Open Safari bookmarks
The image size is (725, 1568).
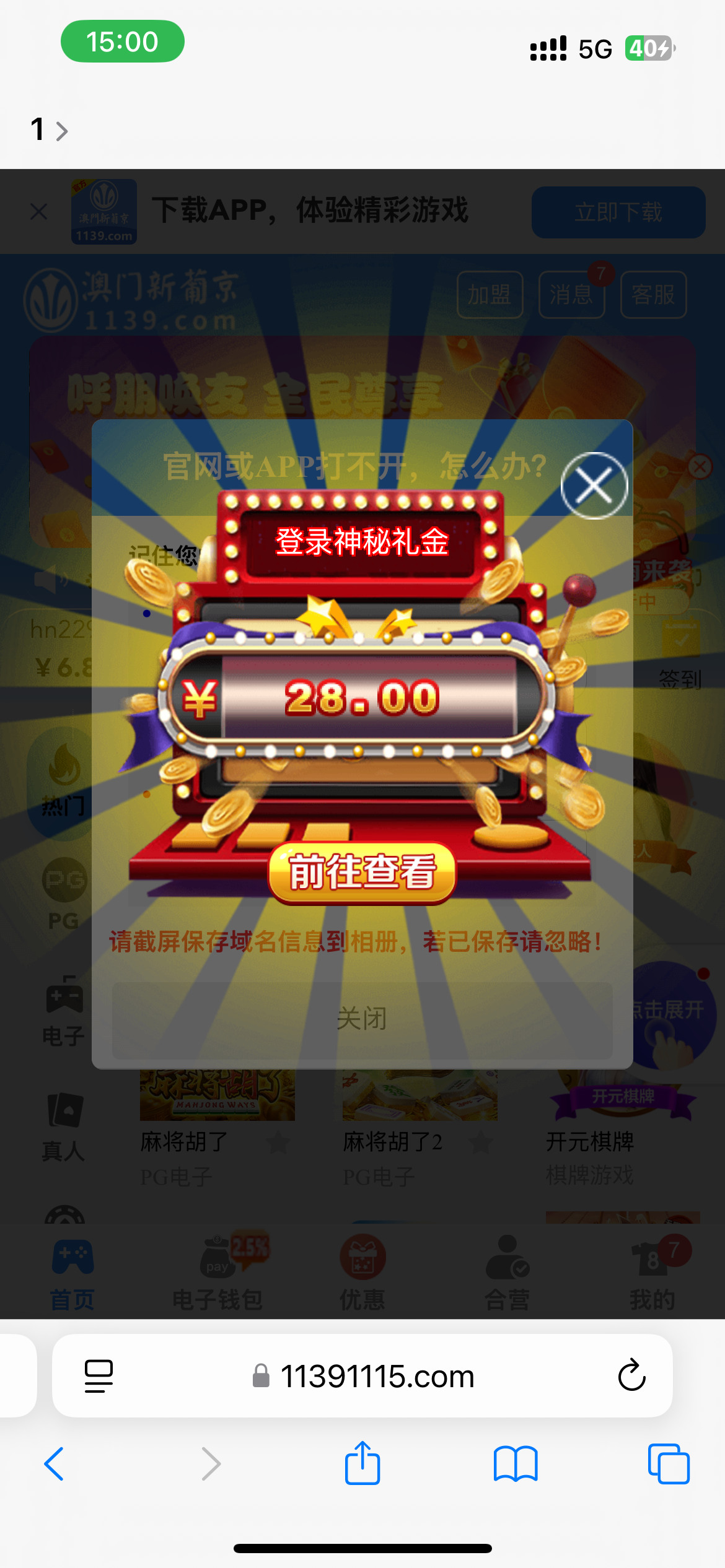515,1464
